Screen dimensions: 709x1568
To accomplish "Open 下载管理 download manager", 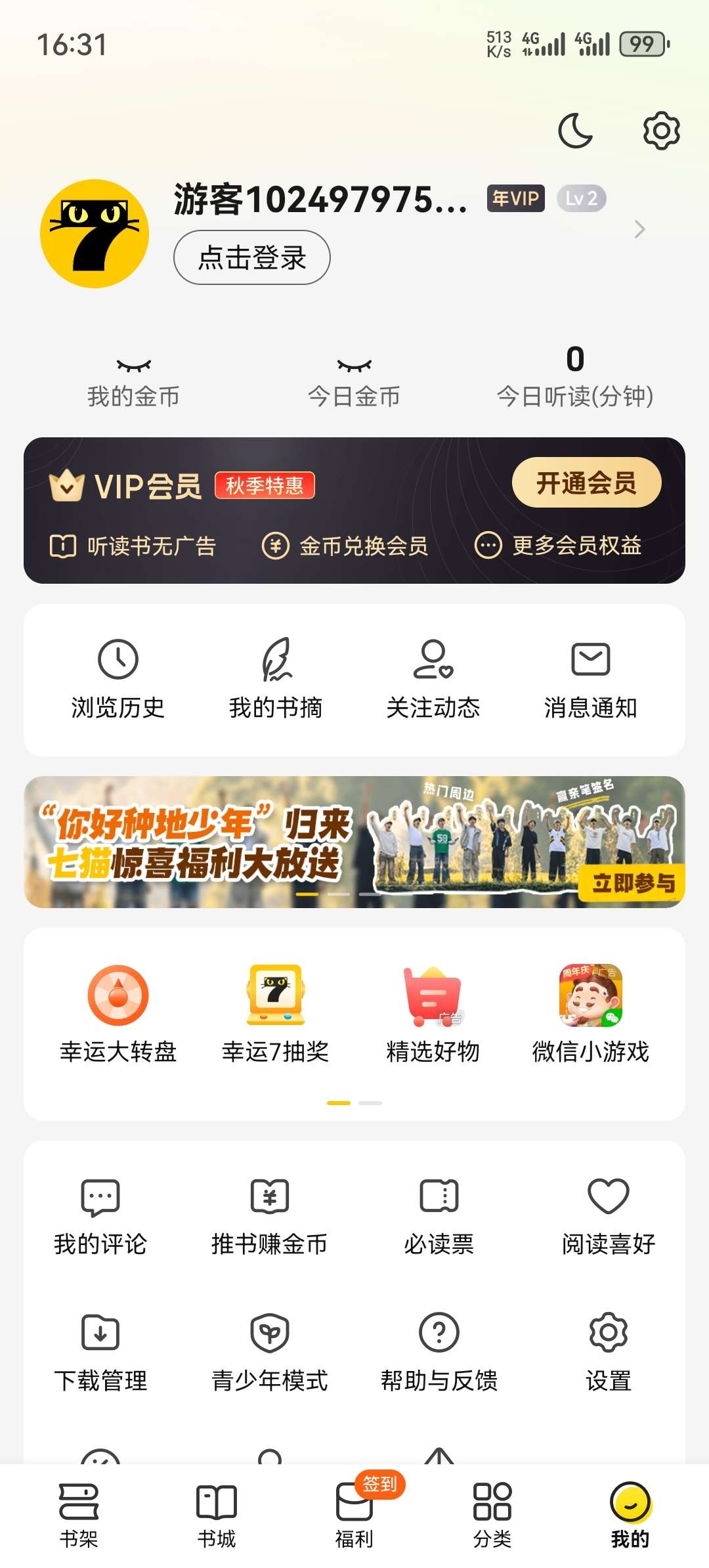I will [100, 1352].
